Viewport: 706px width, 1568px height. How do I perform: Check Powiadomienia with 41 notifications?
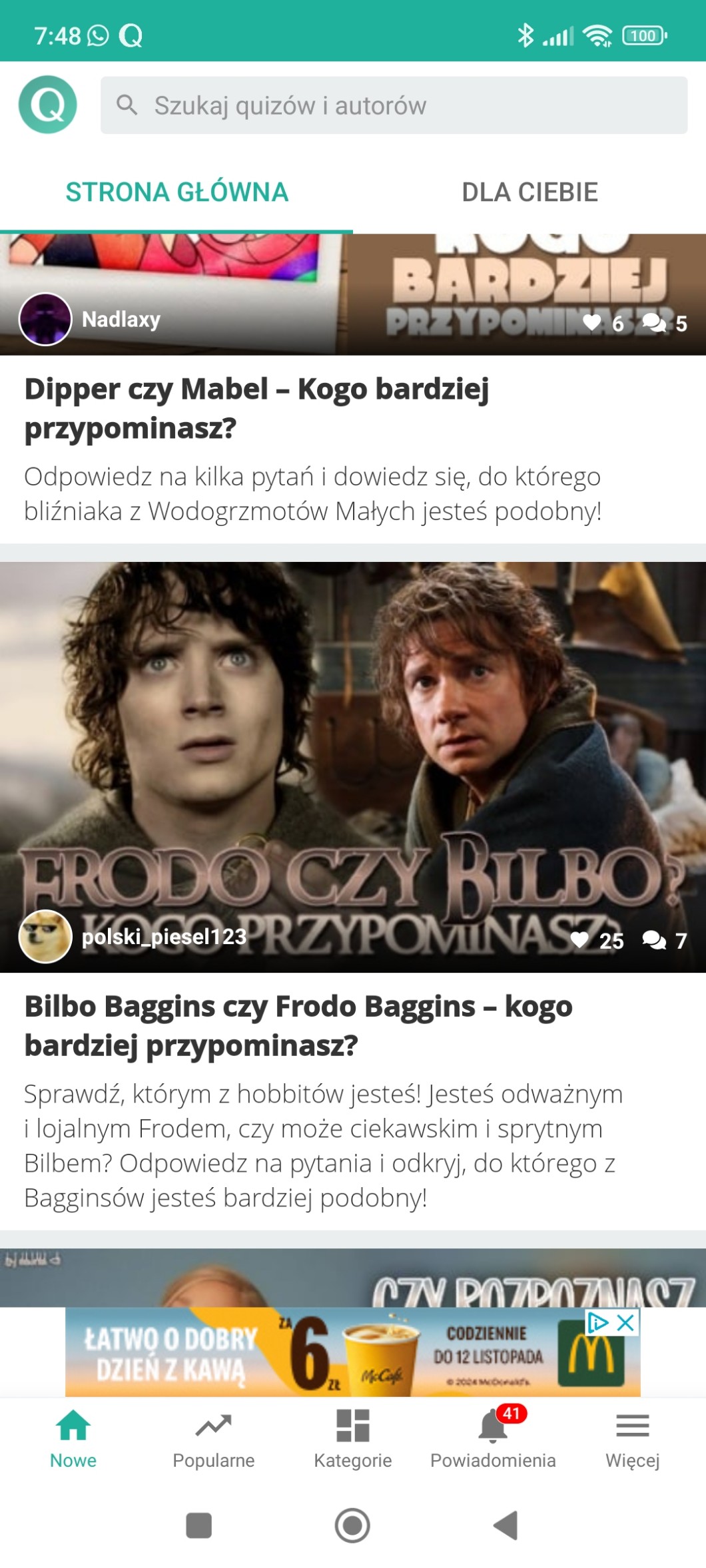(x=493, y=1439)
